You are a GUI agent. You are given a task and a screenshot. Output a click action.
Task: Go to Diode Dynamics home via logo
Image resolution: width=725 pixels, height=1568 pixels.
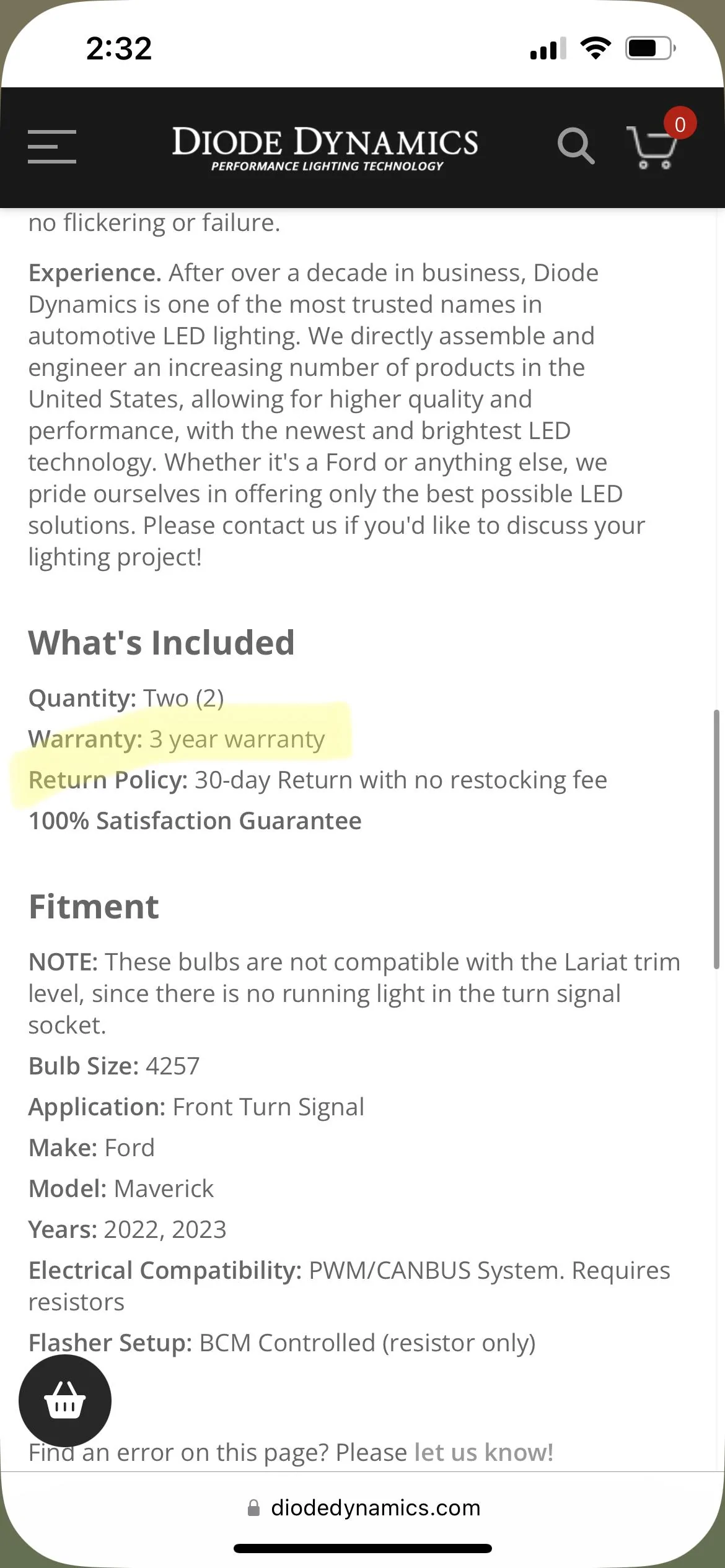325,148
